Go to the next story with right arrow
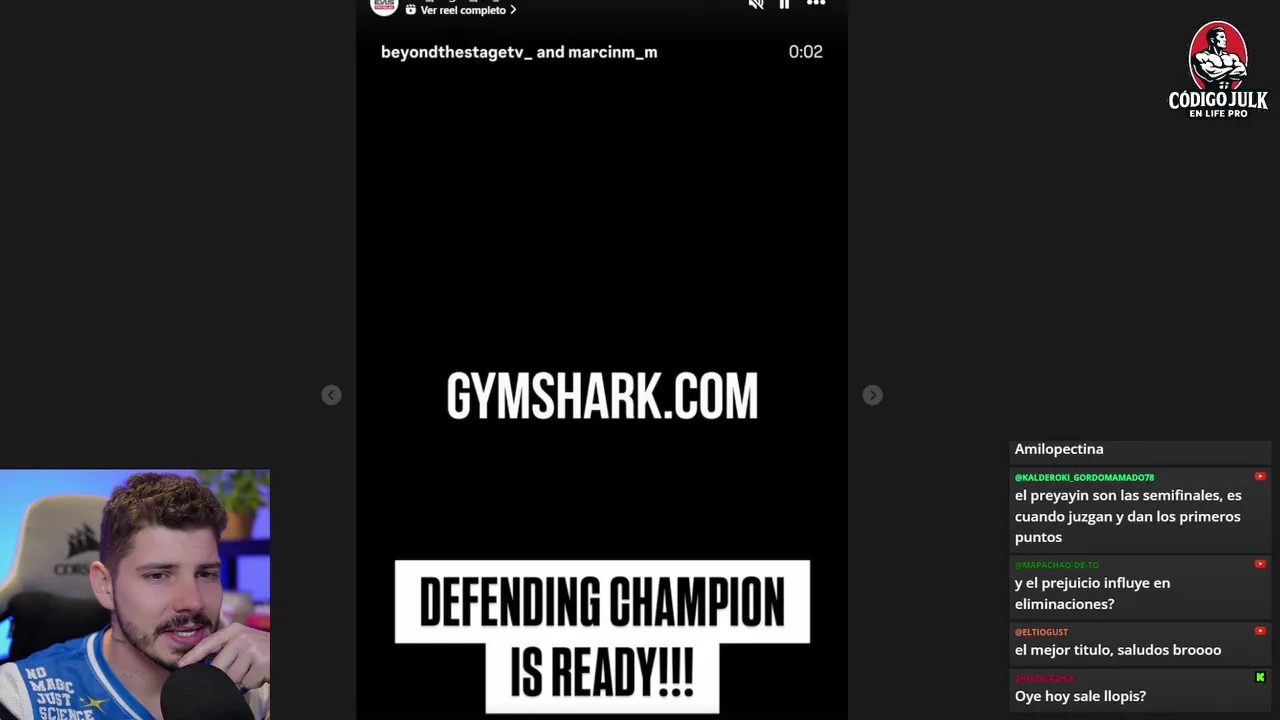Image resolution: width=1280 pixels, height=720 pixels. coord(872,395)
